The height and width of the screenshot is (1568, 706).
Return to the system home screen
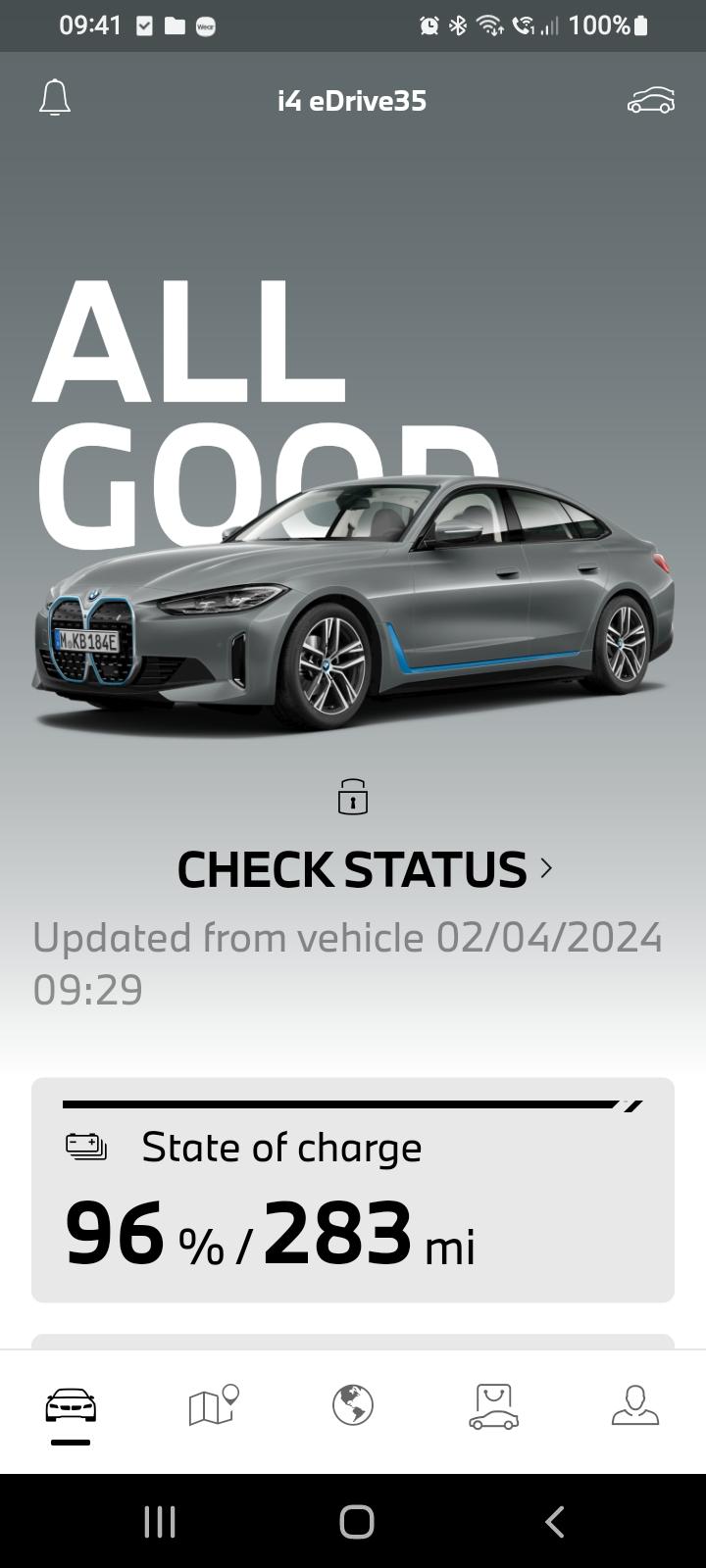356,1522
